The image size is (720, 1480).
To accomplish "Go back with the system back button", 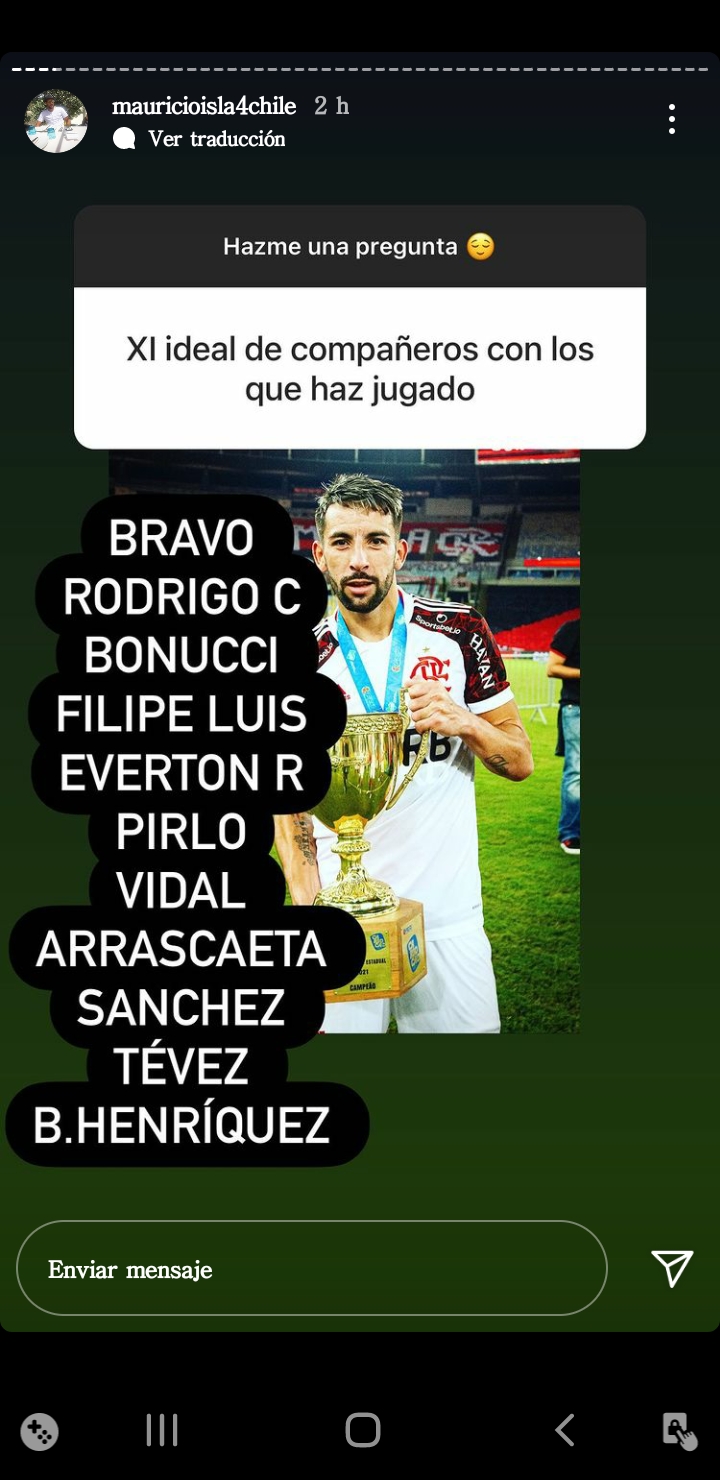I will pos(565,1430).
